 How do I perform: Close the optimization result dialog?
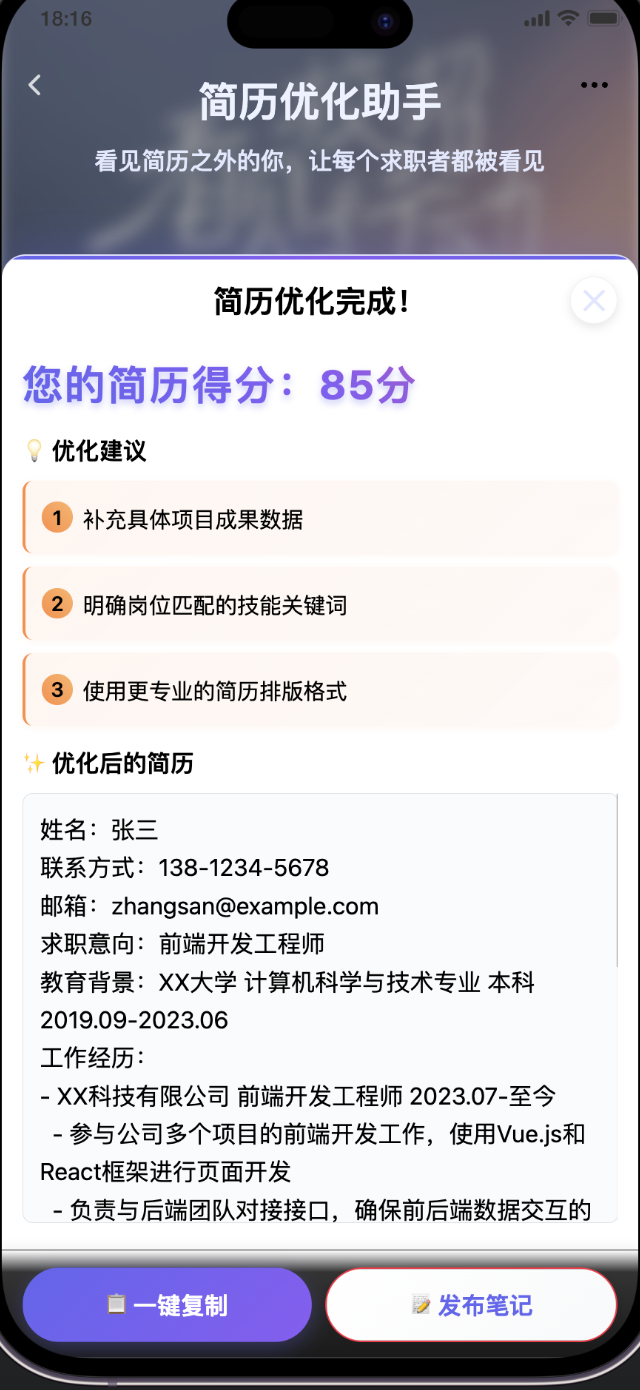tap(593, 300)
